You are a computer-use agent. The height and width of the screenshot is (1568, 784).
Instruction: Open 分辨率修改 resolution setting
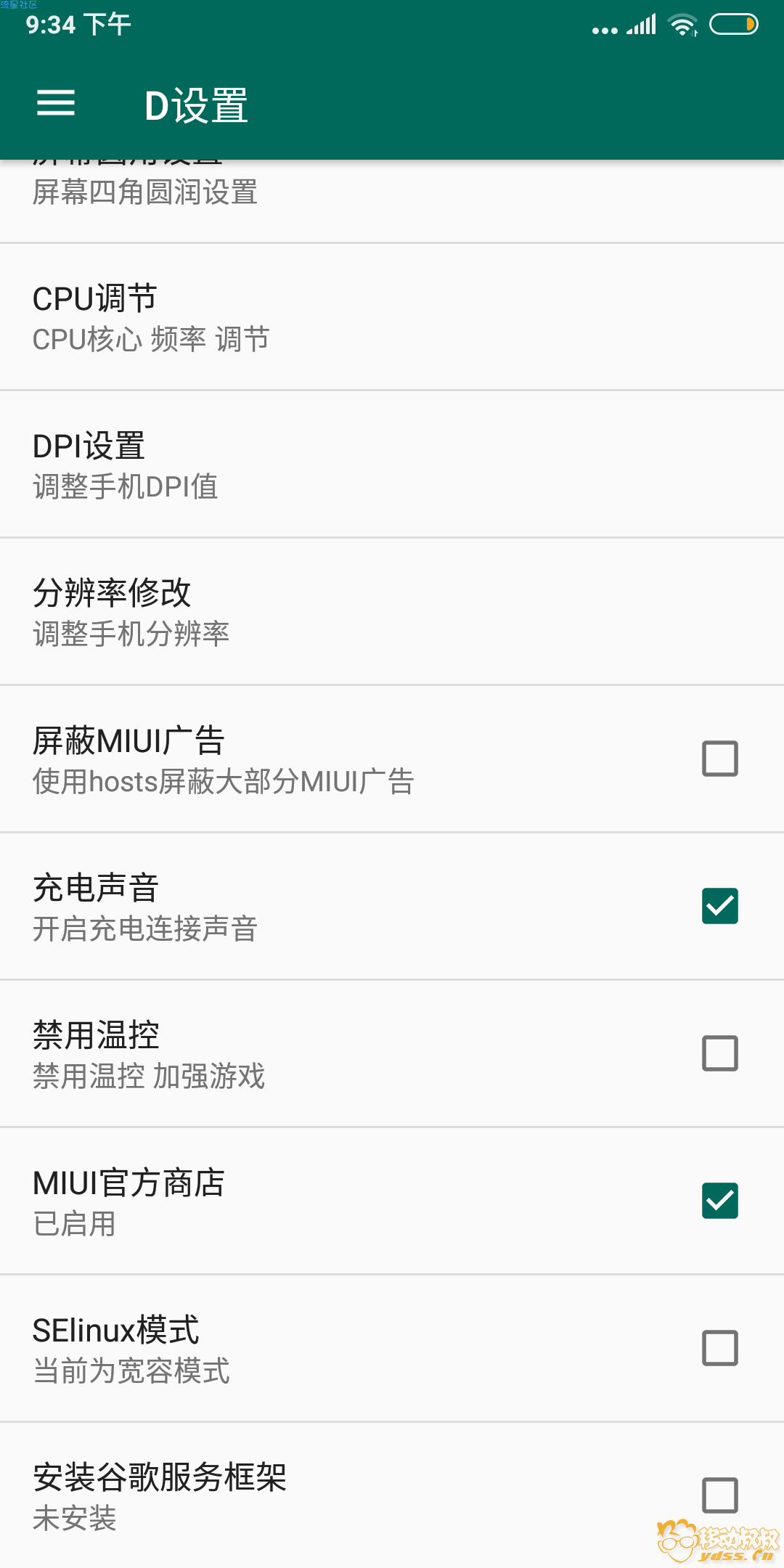(392, 613)
